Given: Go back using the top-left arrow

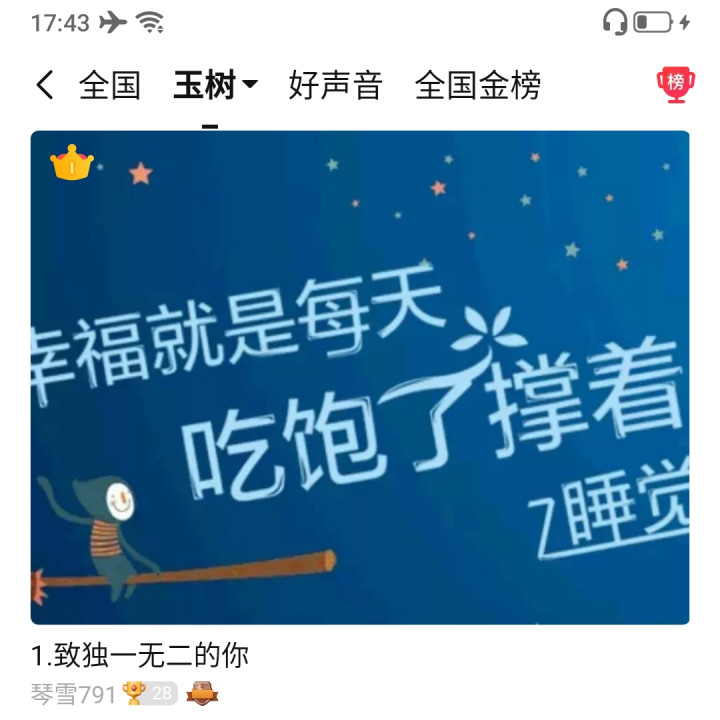Looking at the screenshot, I should [45, 84].
